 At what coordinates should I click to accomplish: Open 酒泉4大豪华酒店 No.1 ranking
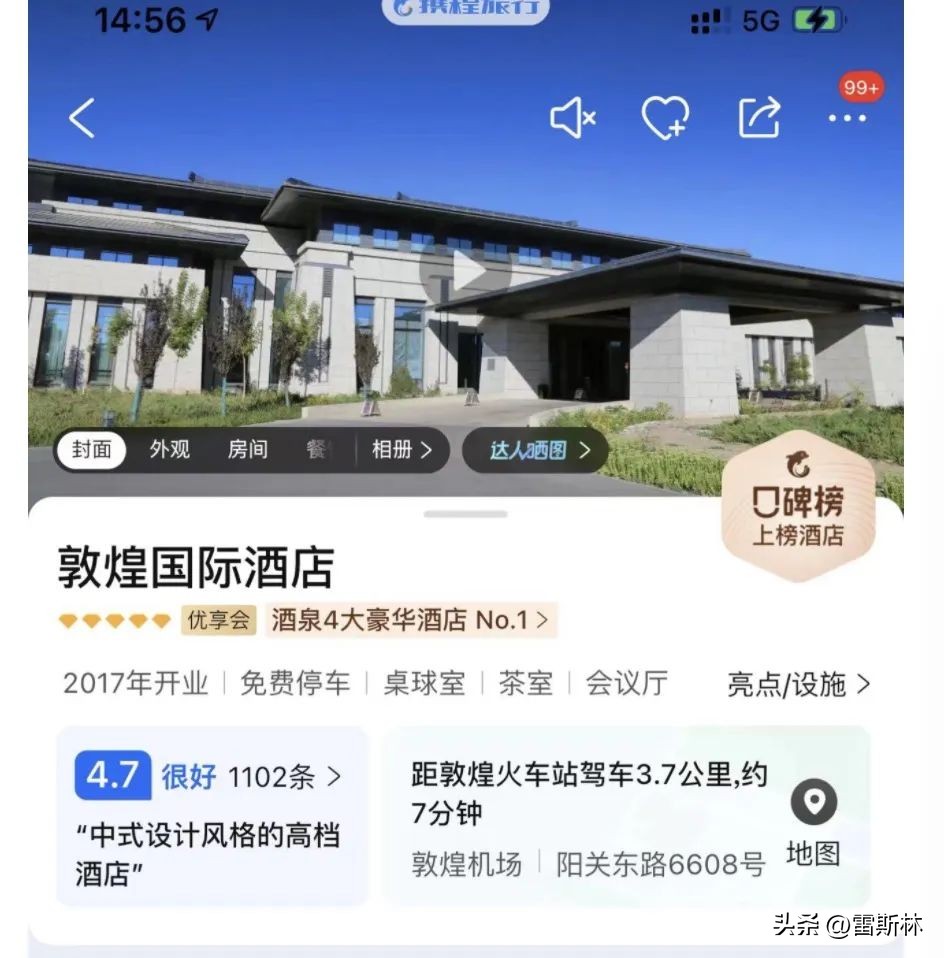[x=405, y=620]
